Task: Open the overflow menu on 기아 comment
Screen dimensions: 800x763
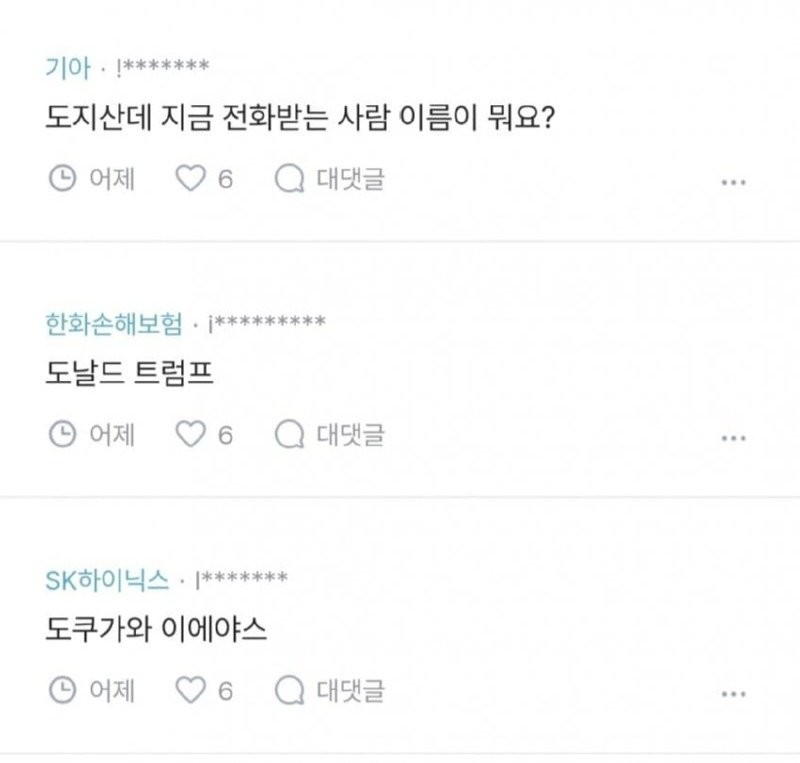Action: point(733,182)
